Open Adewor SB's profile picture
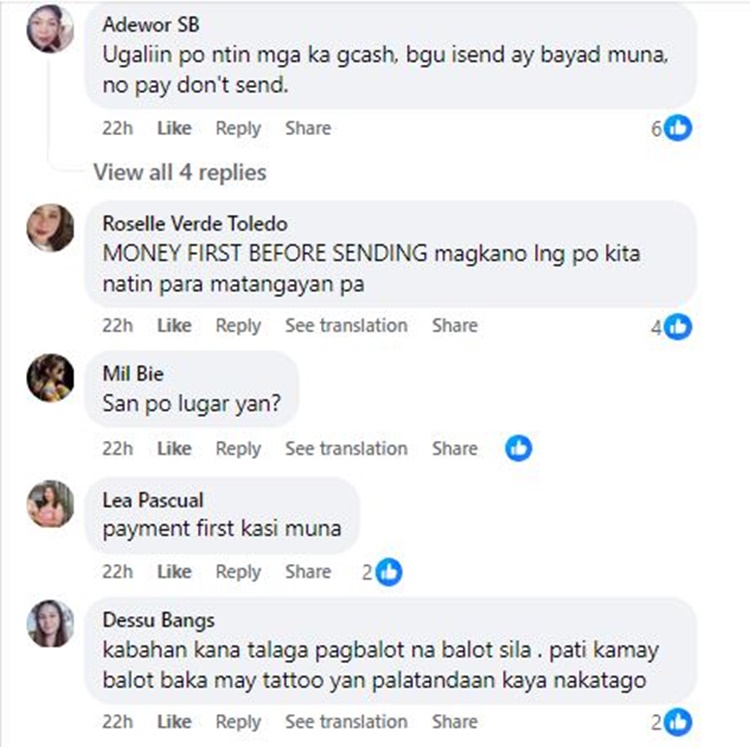This screenshot has width=750, height=747. 50,28
